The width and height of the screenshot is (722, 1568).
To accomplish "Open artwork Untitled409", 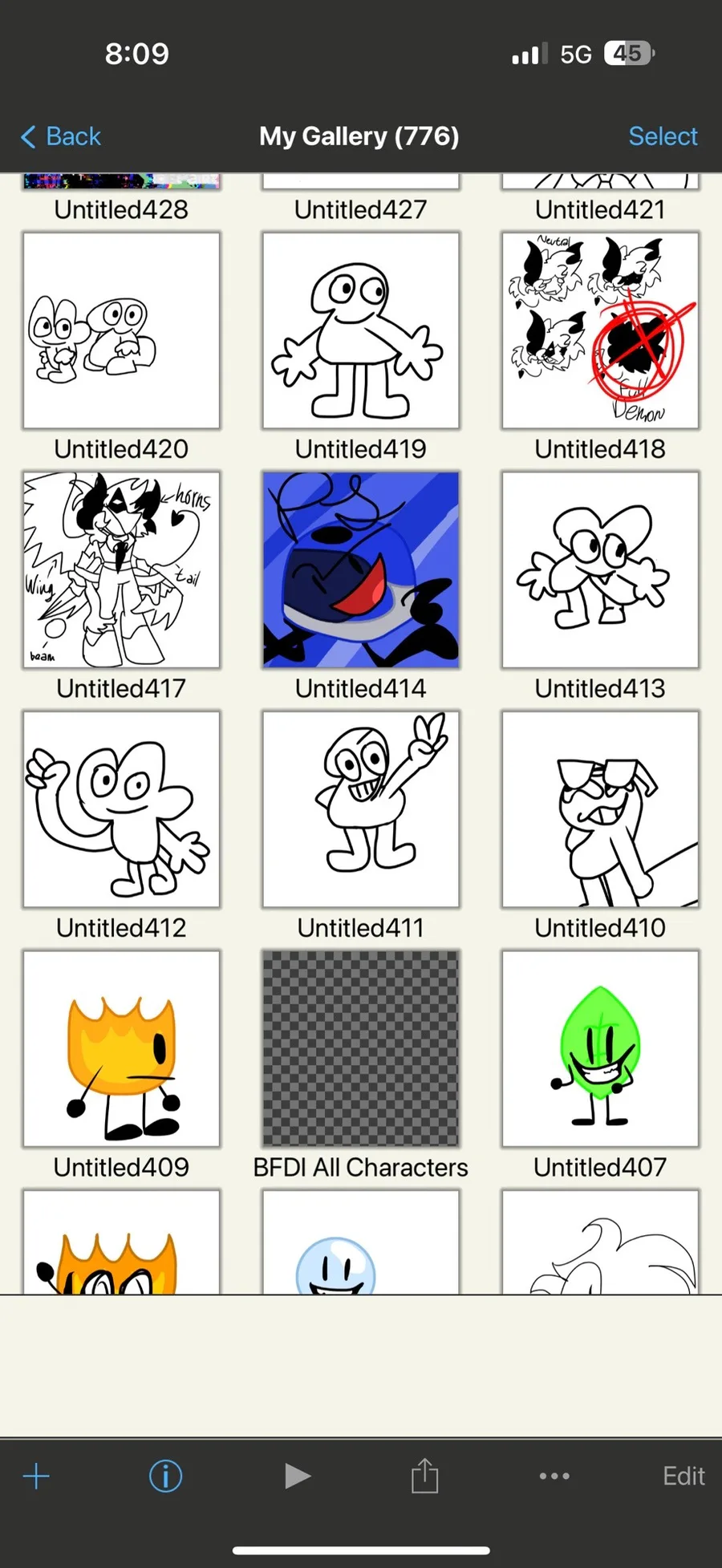I will pos(121,1048).
